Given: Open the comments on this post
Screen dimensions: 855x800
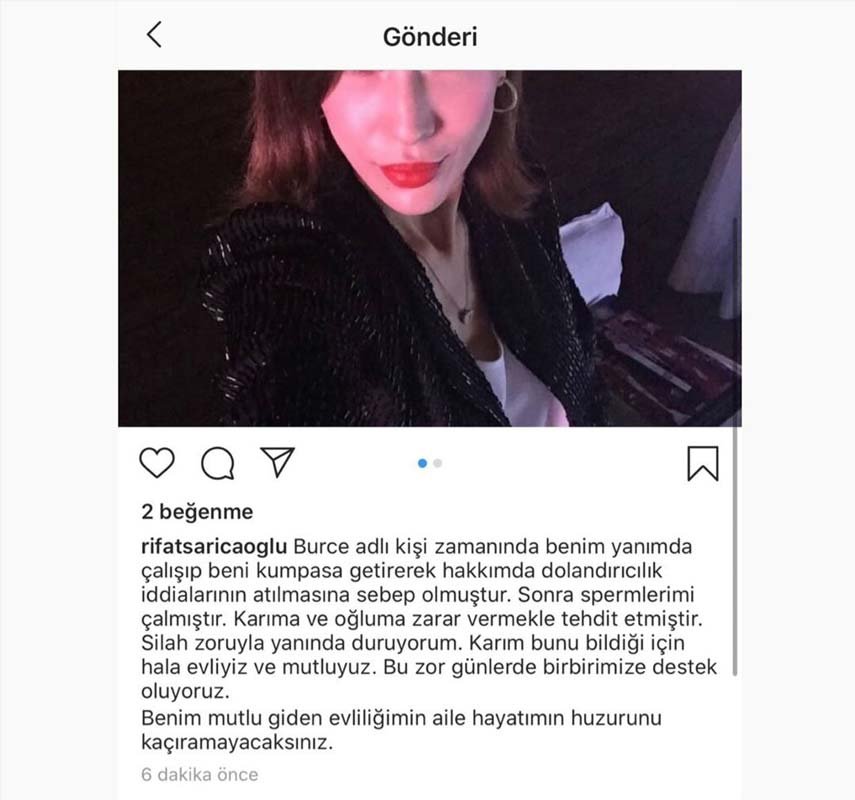Looking at the screenshot, I should 217,463.
